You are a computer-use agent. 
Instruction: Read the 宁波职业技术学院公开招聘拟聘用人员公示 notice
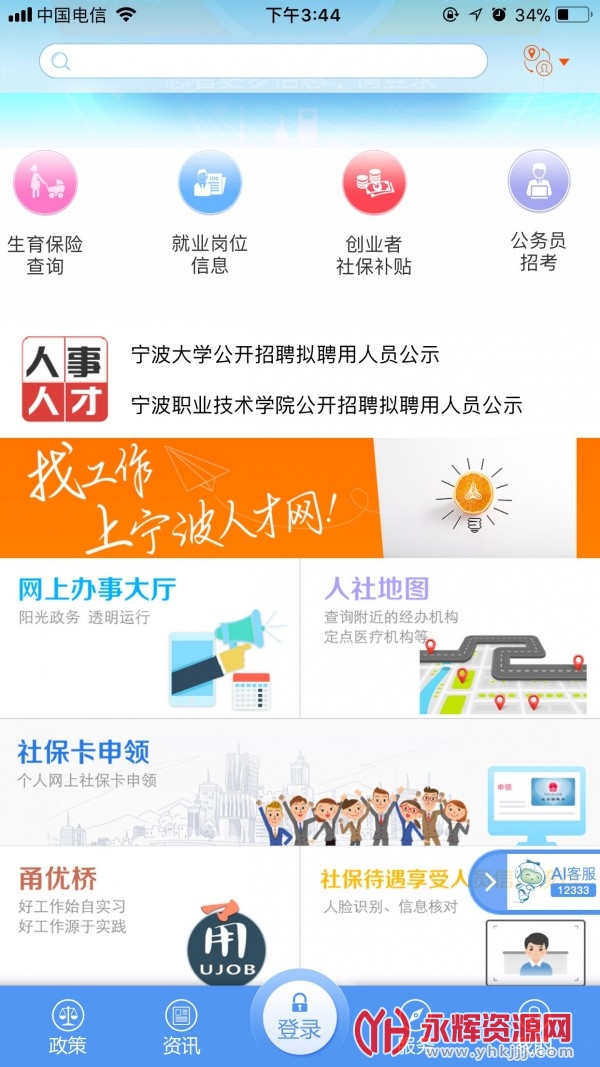click(x=327, y=405)
